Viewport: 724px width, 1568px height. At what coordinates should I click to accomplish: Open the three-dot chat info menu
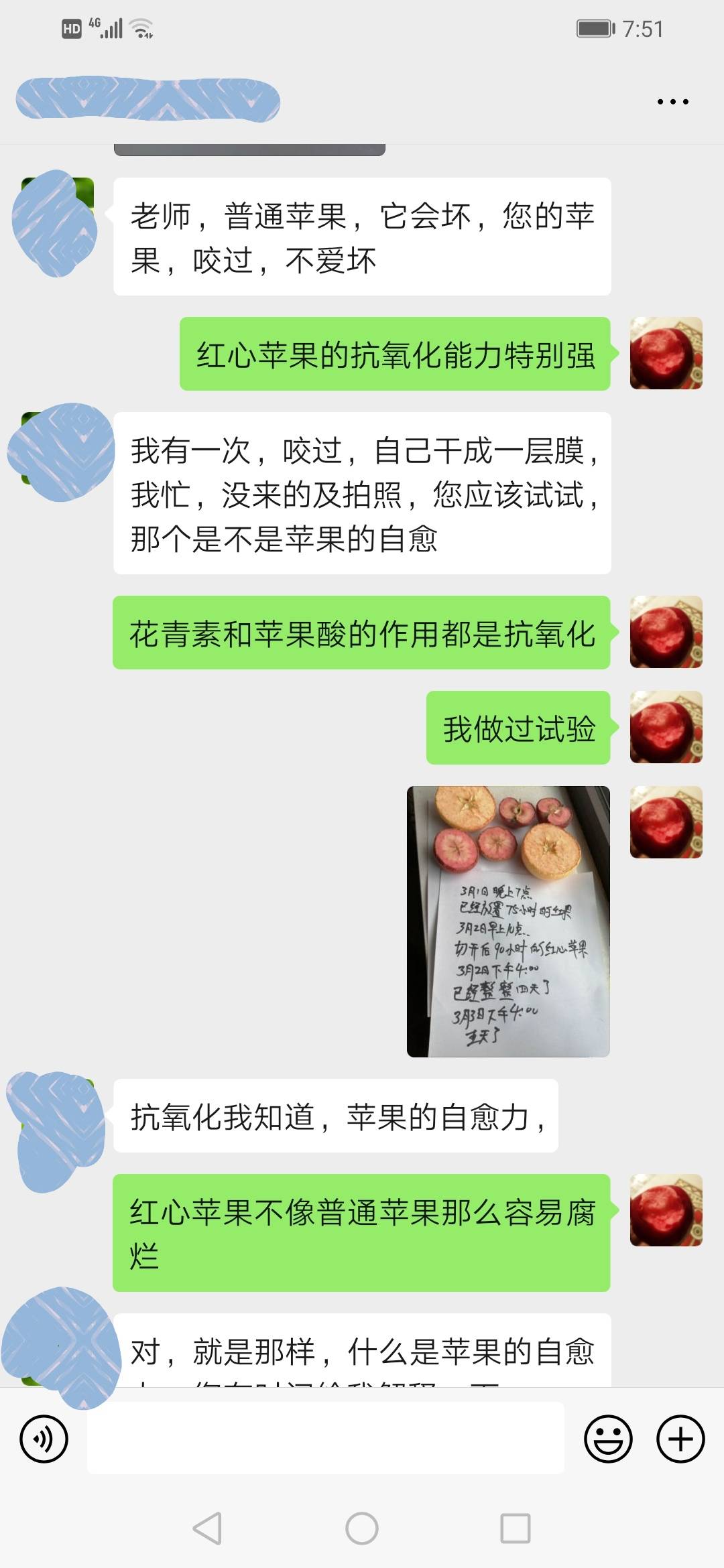(x=672, y=102)
